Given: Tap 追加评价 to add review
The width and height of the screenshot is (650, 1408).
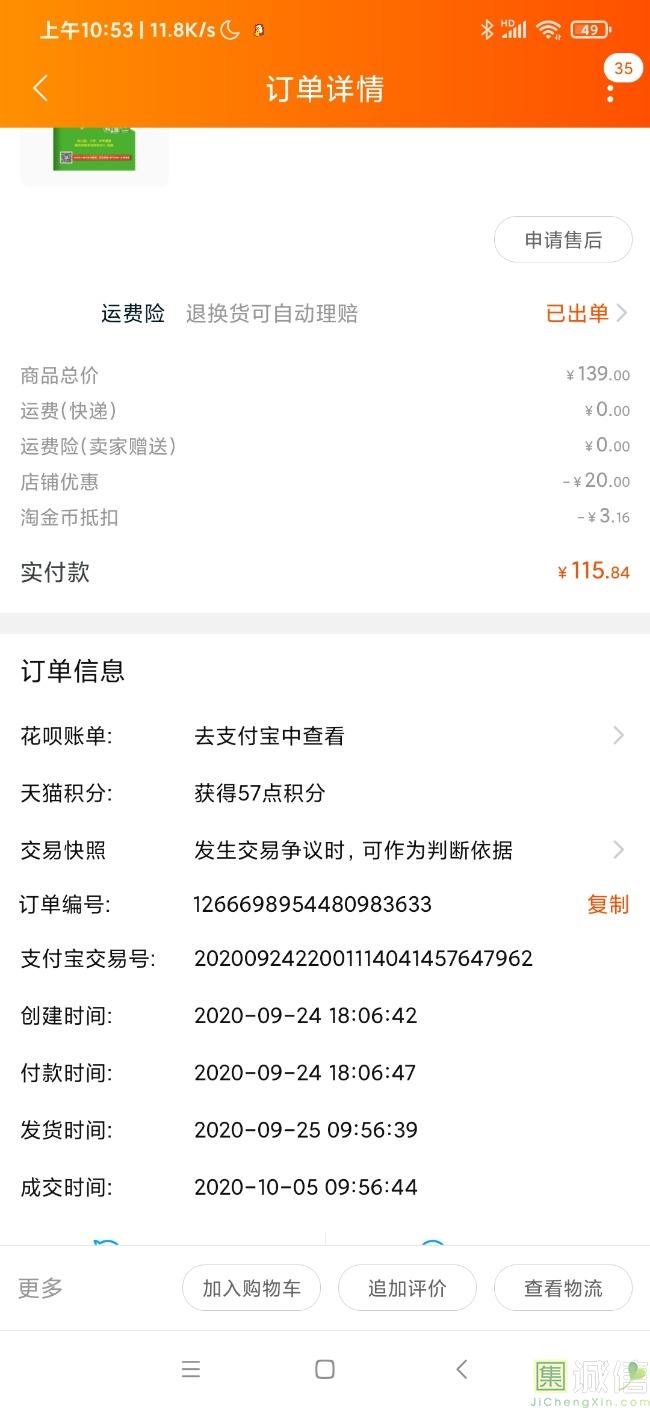Looking at the screenshot, I should pos(407,1288).
